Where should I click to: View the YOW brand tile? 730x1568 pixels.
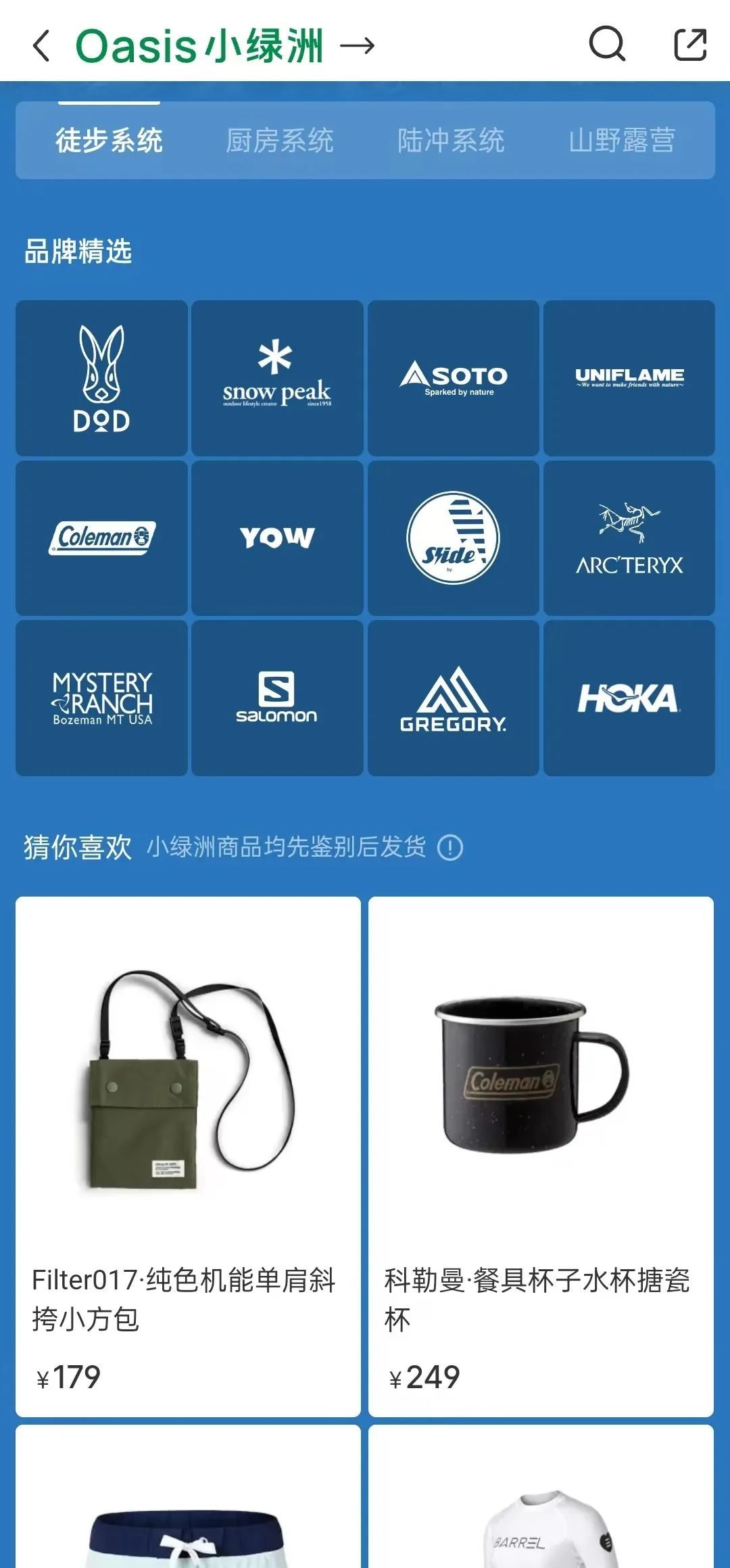click(x=277, y=538)
